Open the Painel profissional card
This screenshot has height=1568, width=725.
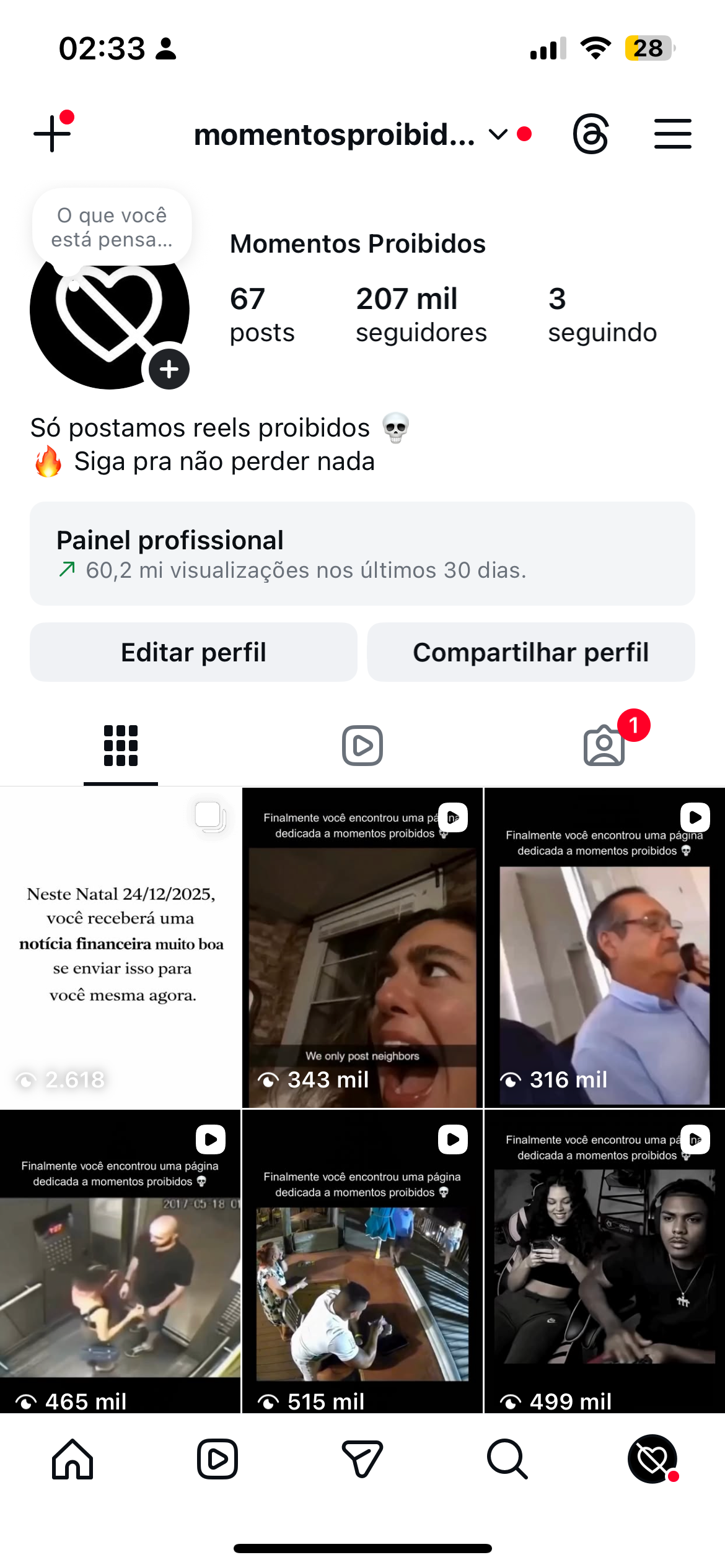tap(362, 554)
